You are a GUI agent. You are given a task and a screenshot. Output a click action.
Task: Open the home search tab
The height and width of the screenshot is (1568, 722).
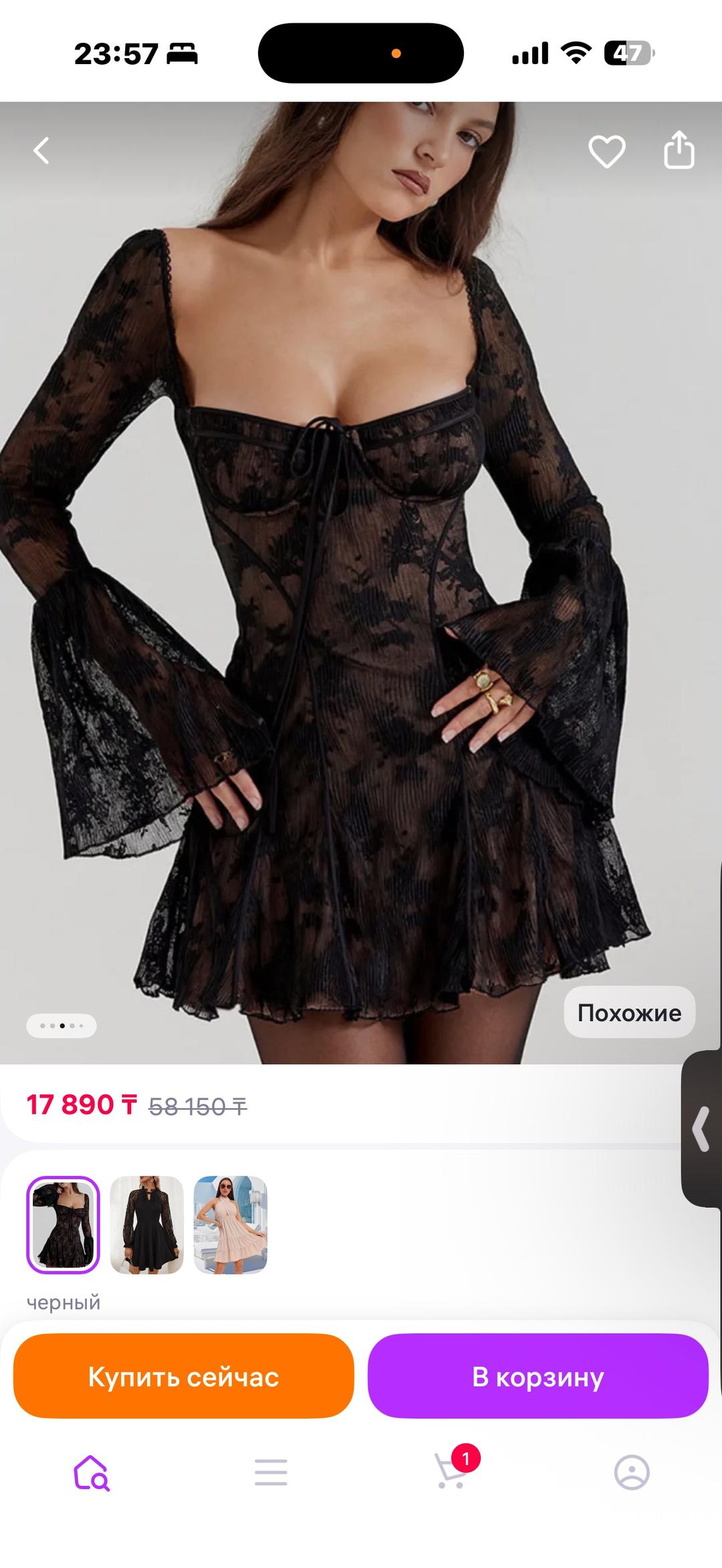[x=91, y=1472]
